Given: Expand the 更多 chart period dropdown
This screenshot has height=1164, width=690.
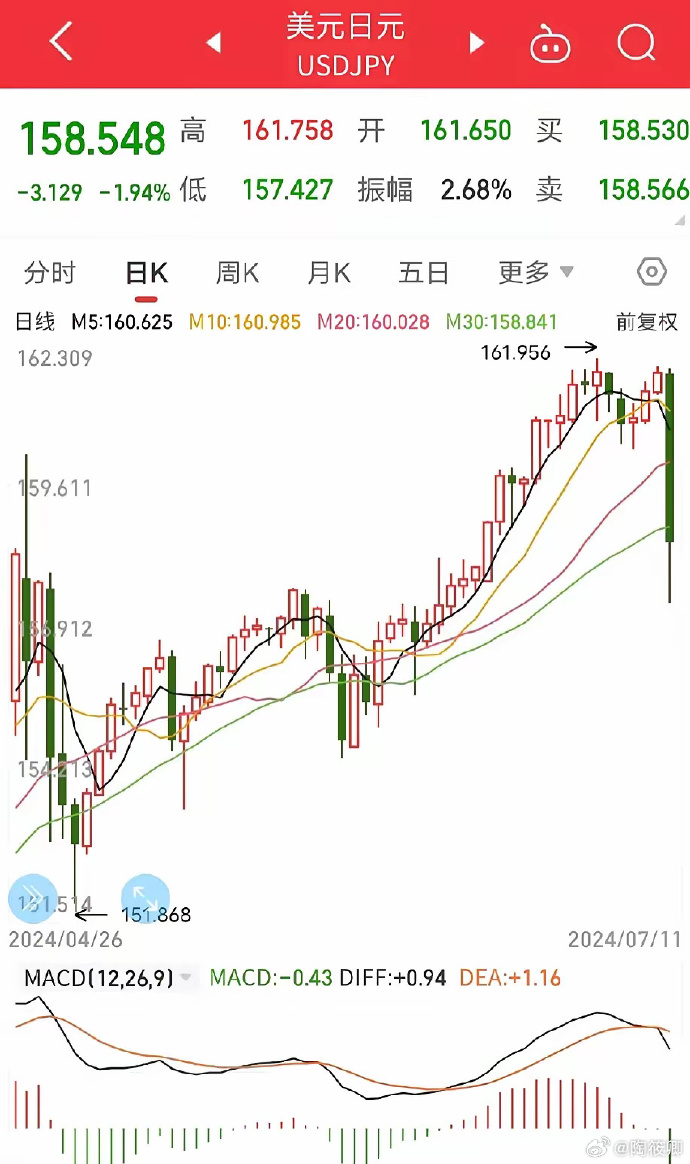Looking at the screenshot, I should (536, 273).
